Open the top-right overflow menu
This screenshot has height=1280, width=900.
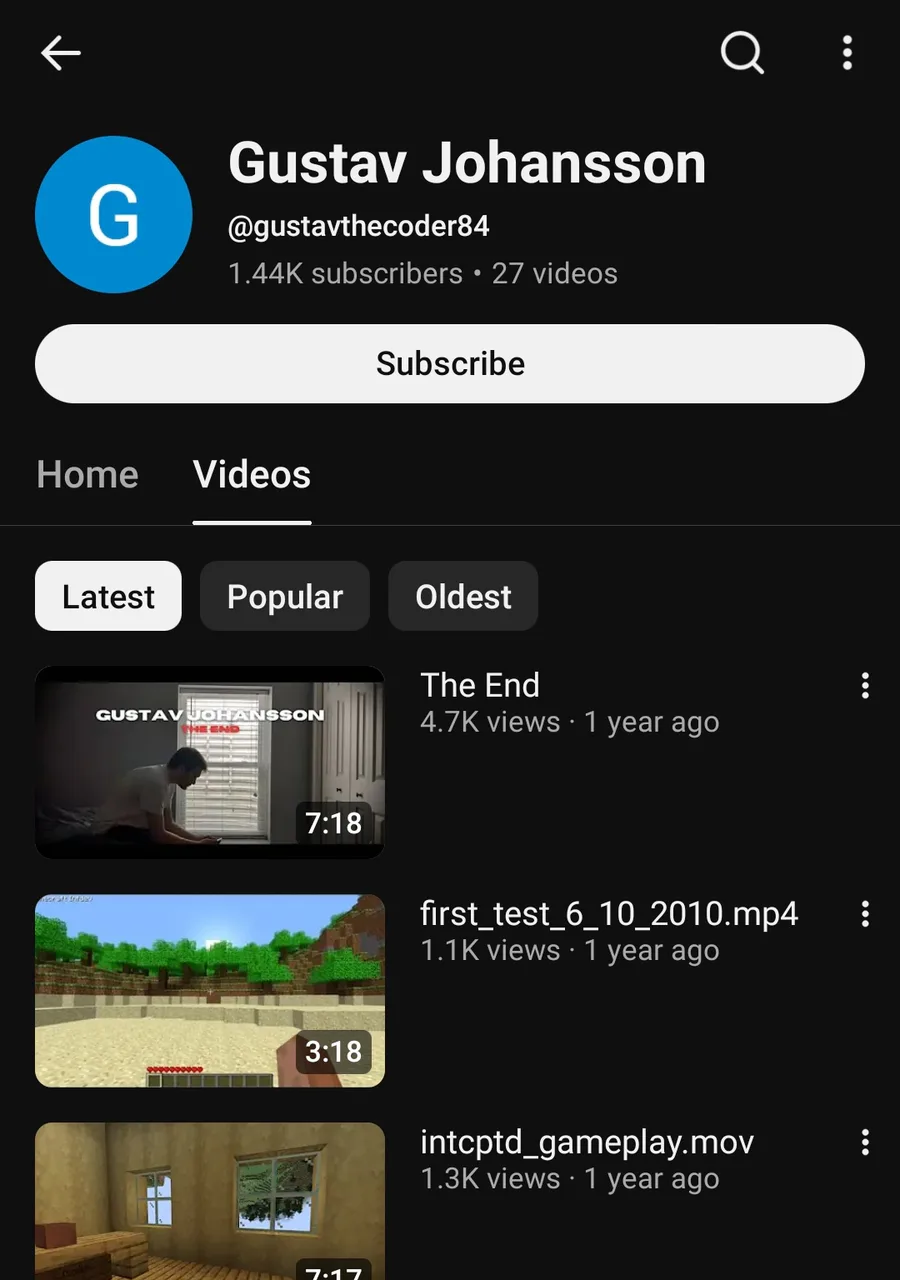click(x=847, y=53)
